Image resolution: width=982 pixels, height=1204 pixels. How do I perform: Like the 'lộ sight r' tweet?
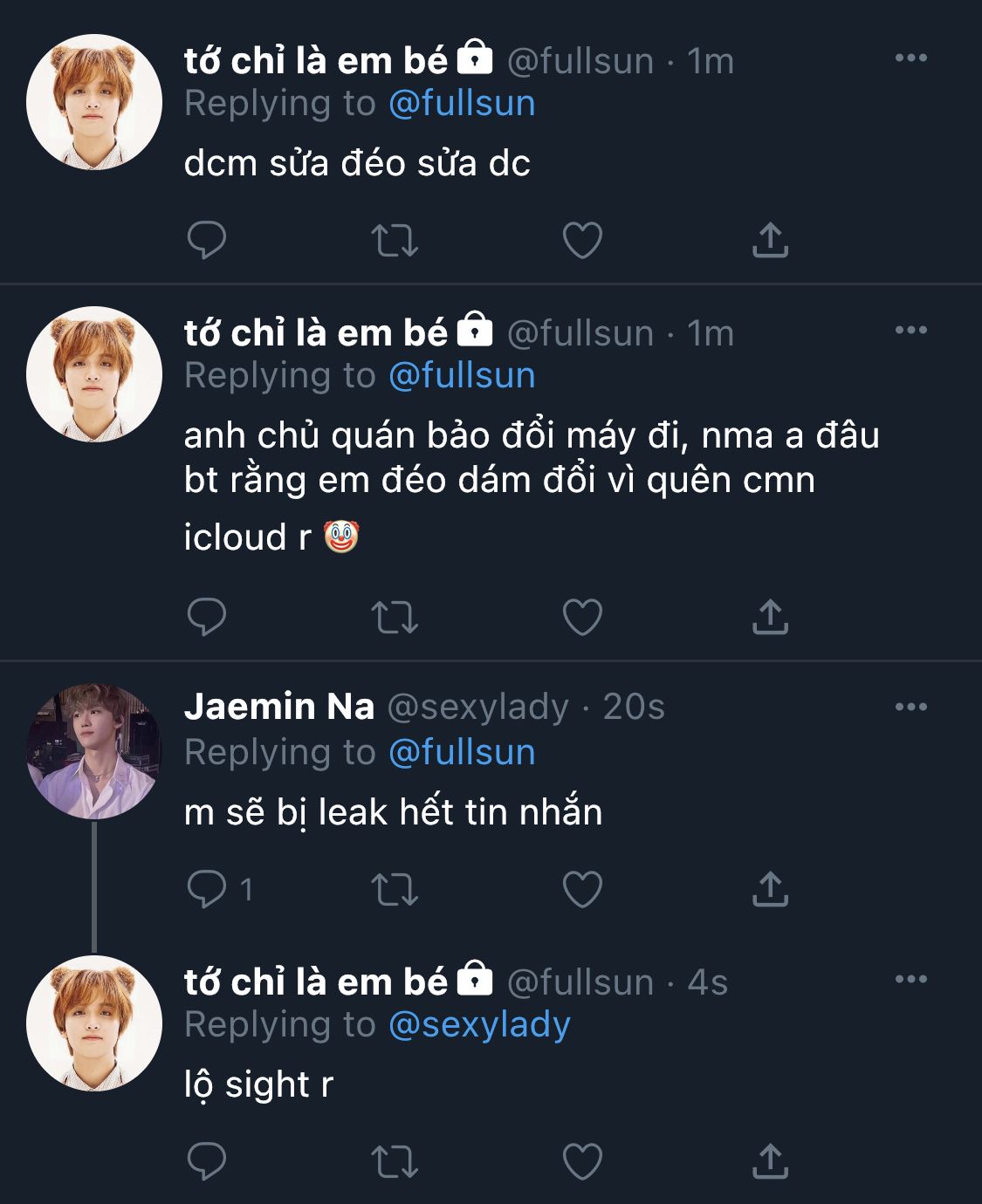click(x=582, y=1161)
